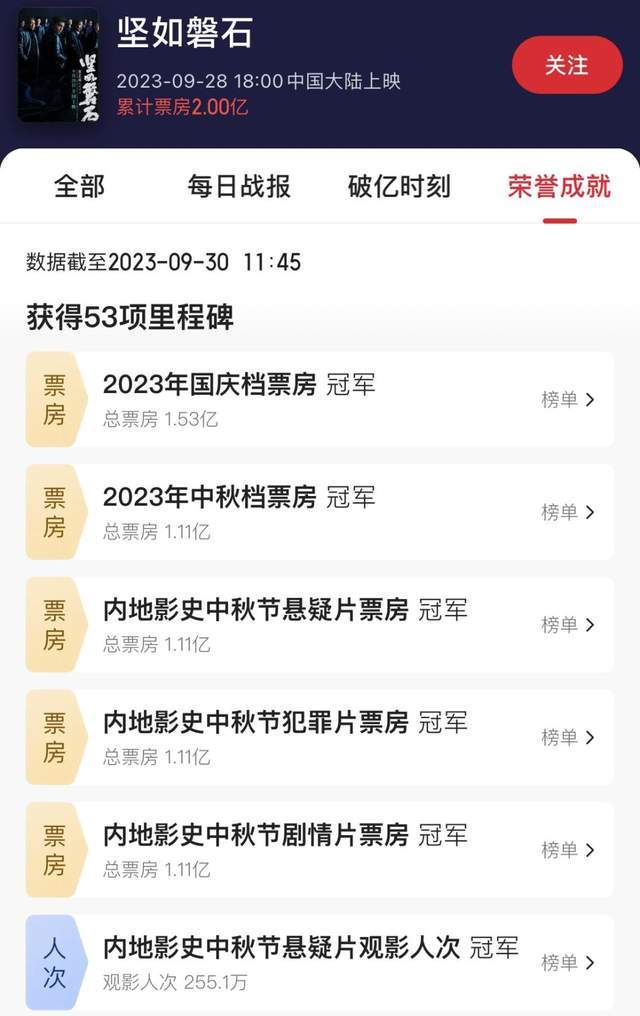Switch to the 全部 tab
This screenshot has height=1016, width=640.
(x=79, y=186)
